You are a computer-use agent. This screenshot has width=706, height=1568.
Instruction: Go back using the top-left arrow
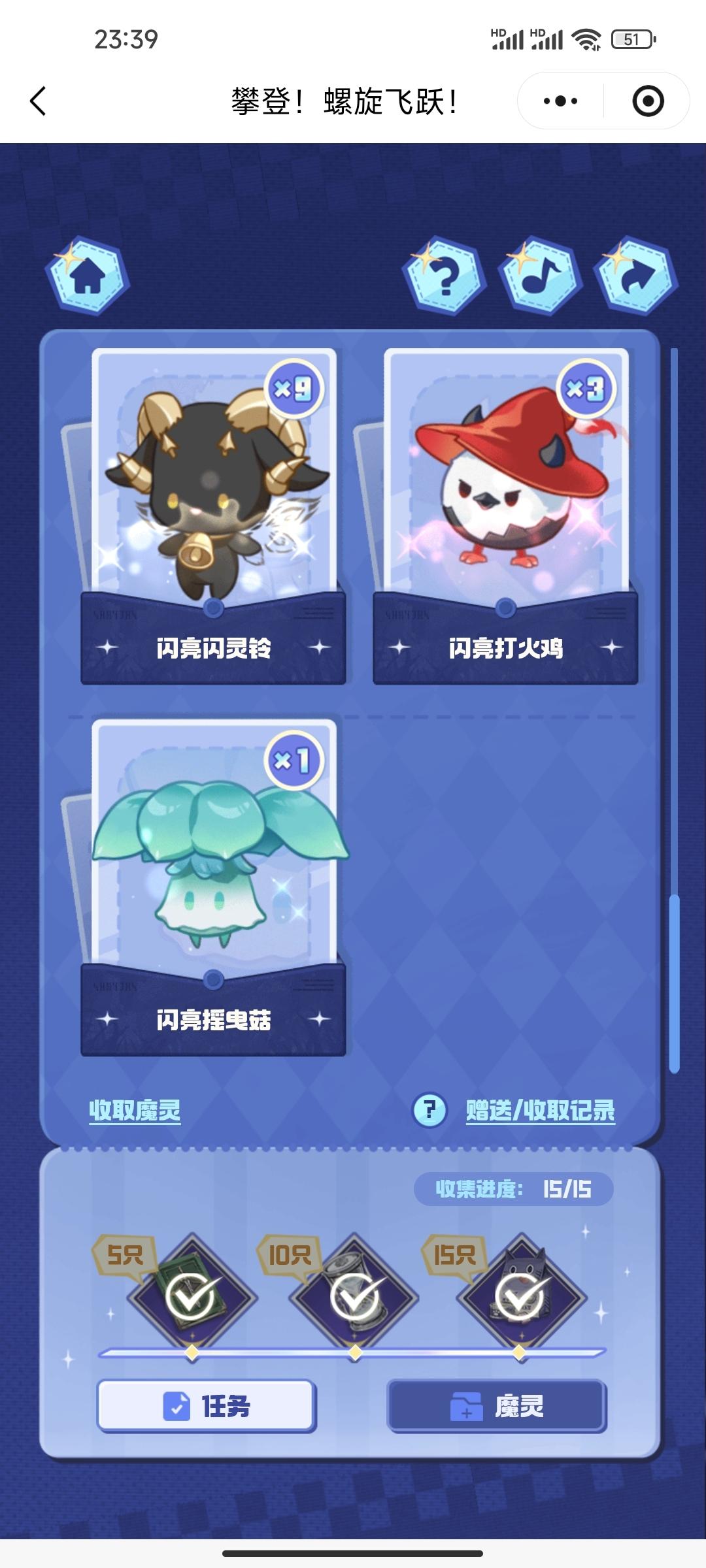click(38, 101)
